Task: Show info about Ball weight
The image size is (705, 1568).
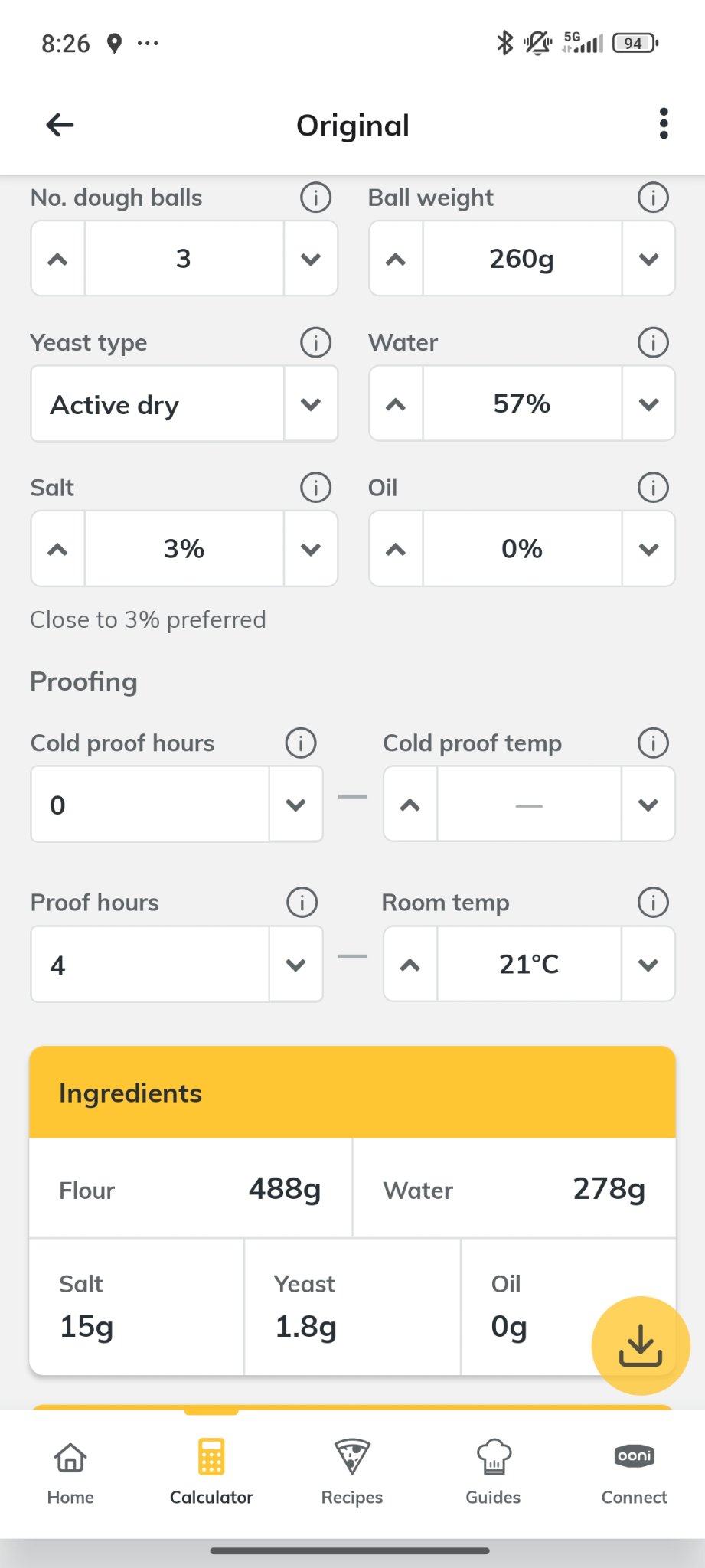Action: [x=653, y=198]
